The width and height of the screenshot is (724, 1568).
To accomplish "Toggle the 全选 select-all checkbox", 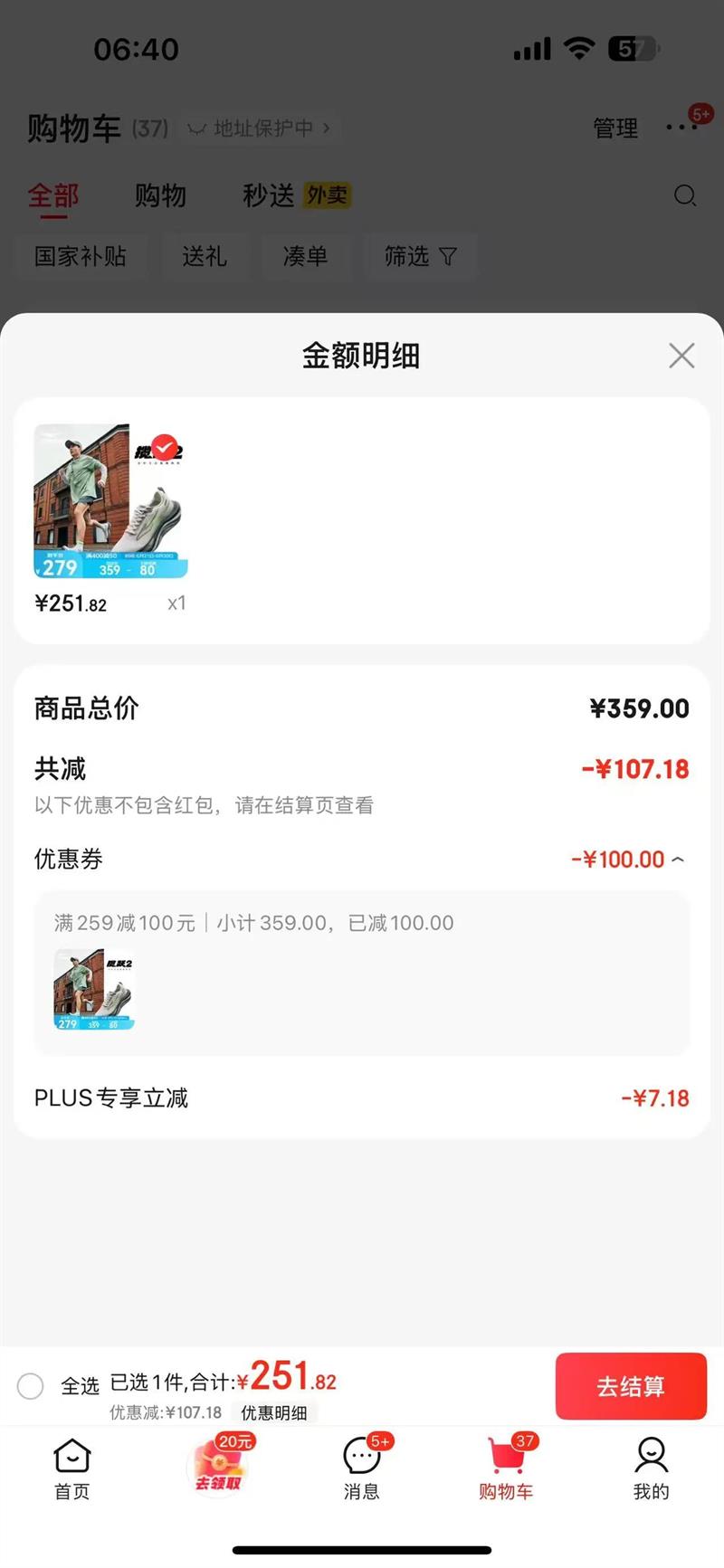I will pyautogui.click(x=31, y=1386).
